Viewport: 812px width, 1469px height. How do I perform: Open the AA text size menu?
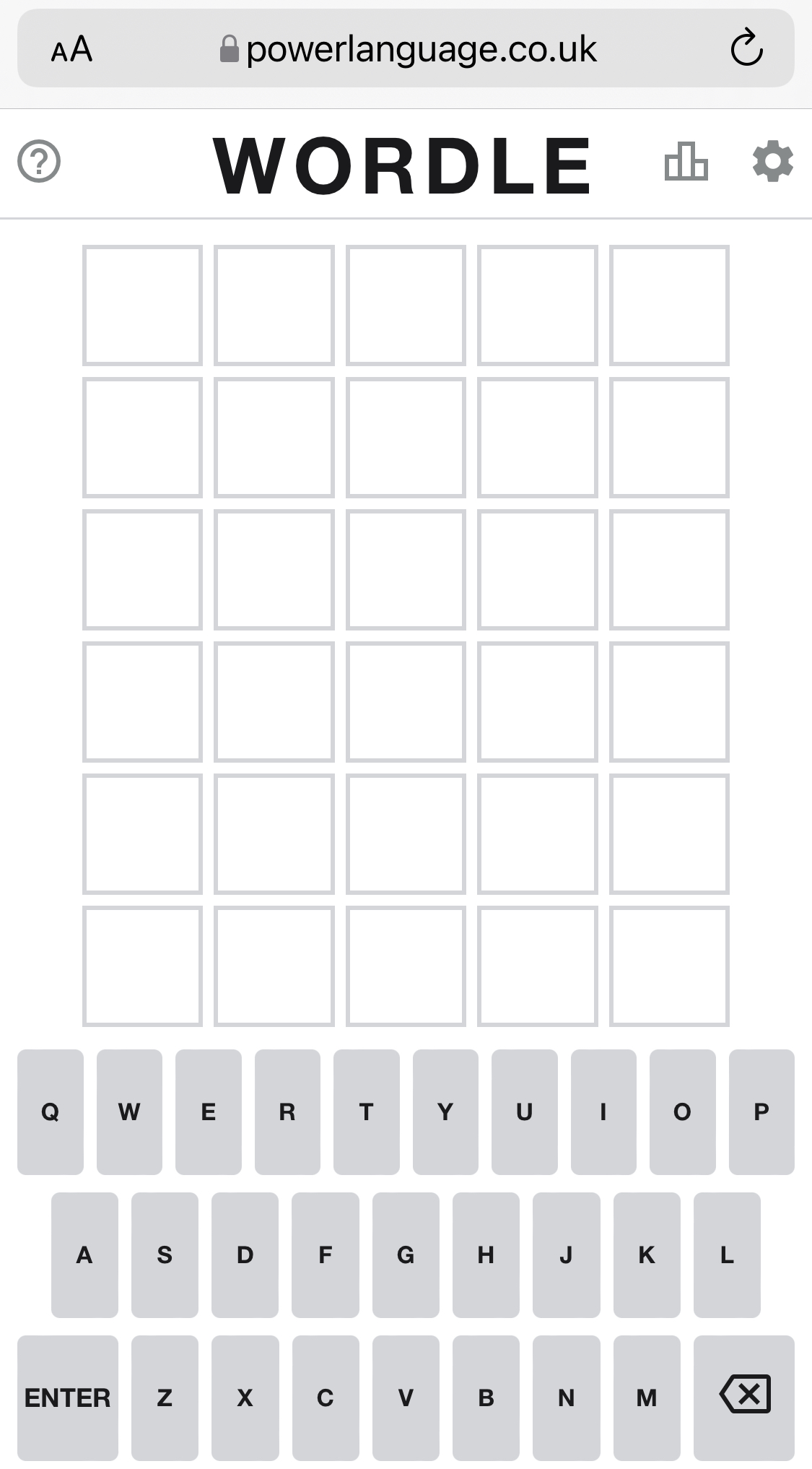[71, 50]
